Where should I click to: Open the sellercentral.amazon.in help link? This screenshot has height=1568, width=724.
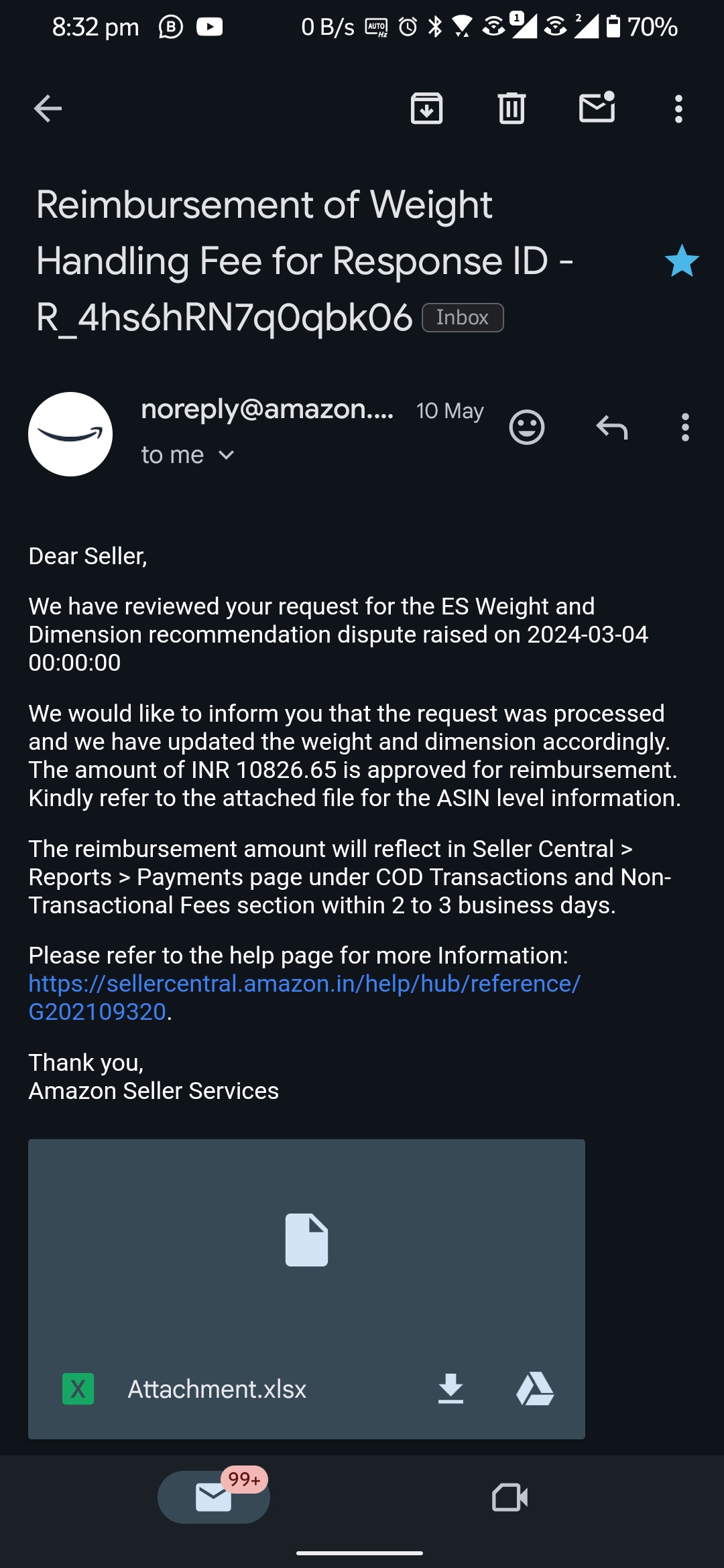(x=304, y=997)
